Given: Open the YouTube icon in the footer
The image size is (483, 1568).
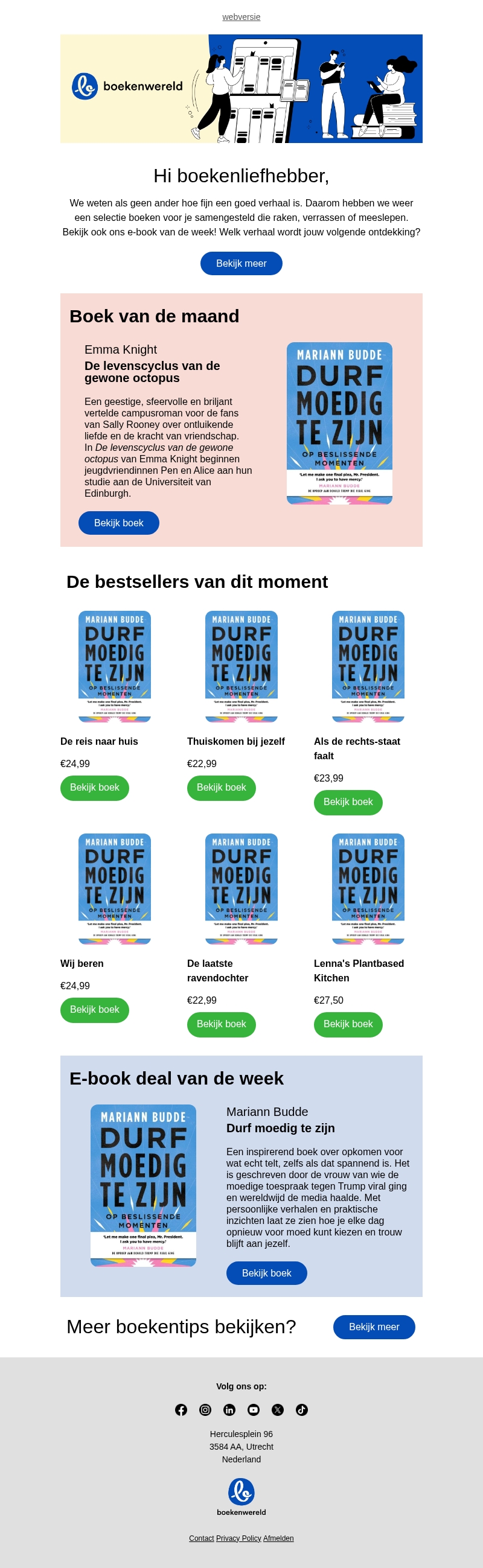Looking at the screenshot, I should [x=254, y=1410].
